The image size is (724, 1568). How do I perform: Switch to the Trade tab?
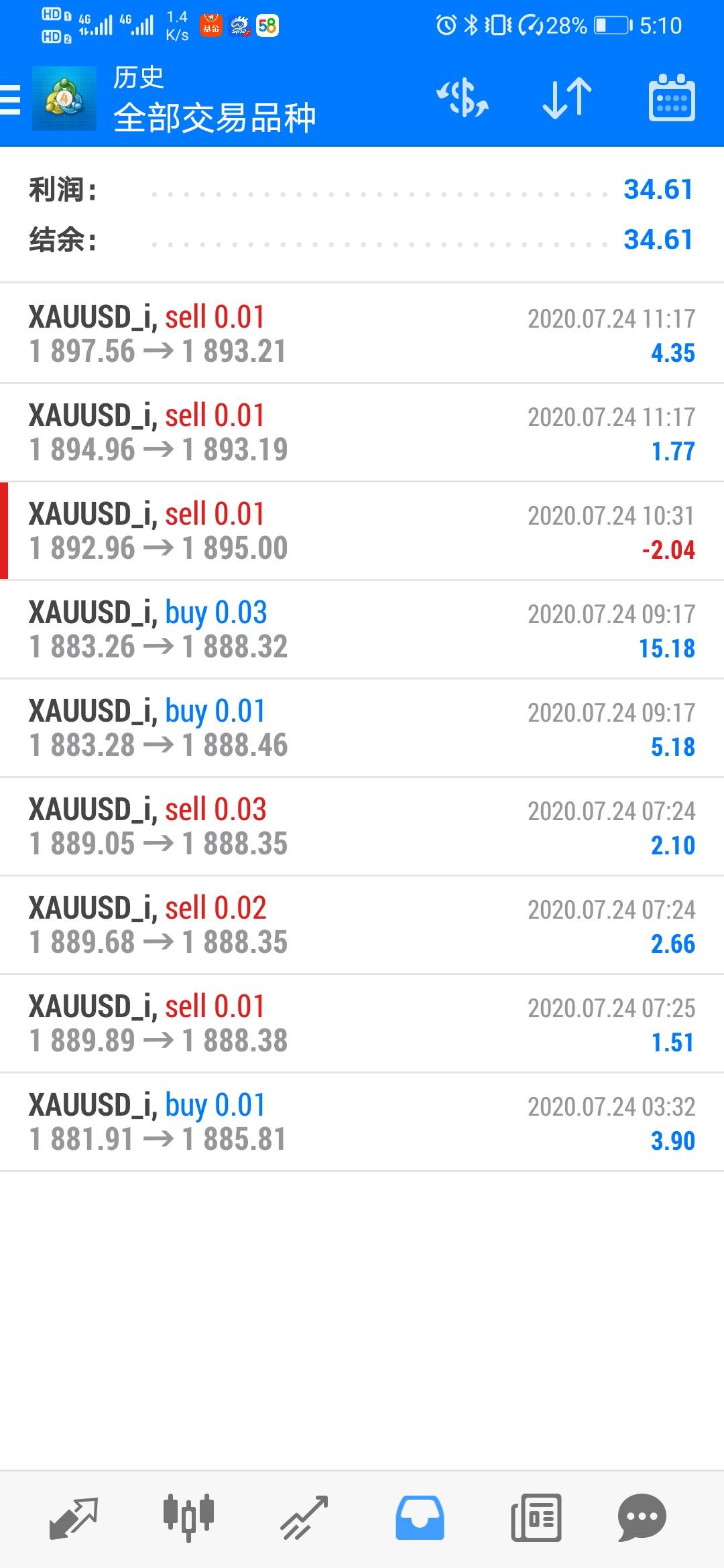coord(304,1517)
